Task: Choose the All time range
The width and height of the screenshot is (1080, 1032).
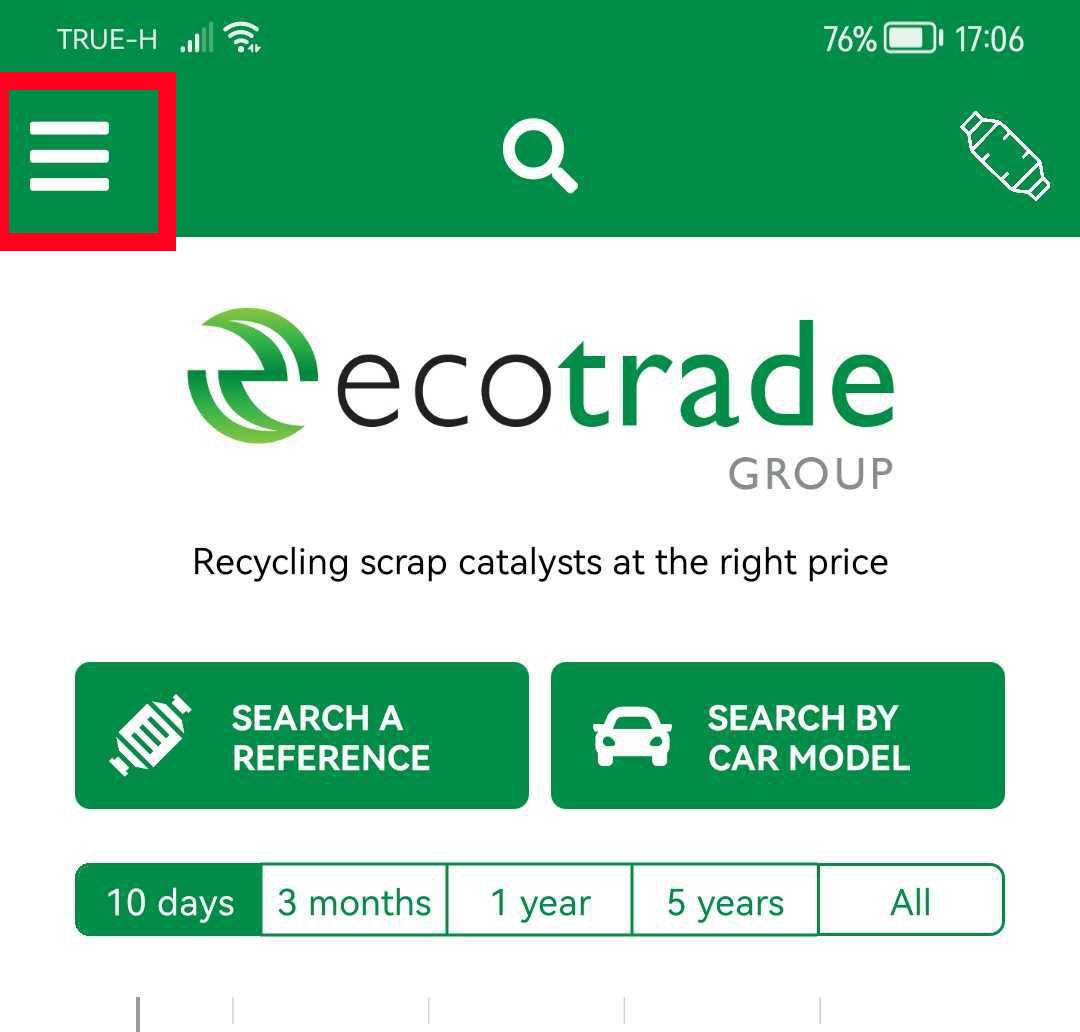Action: tap(910, 901)
